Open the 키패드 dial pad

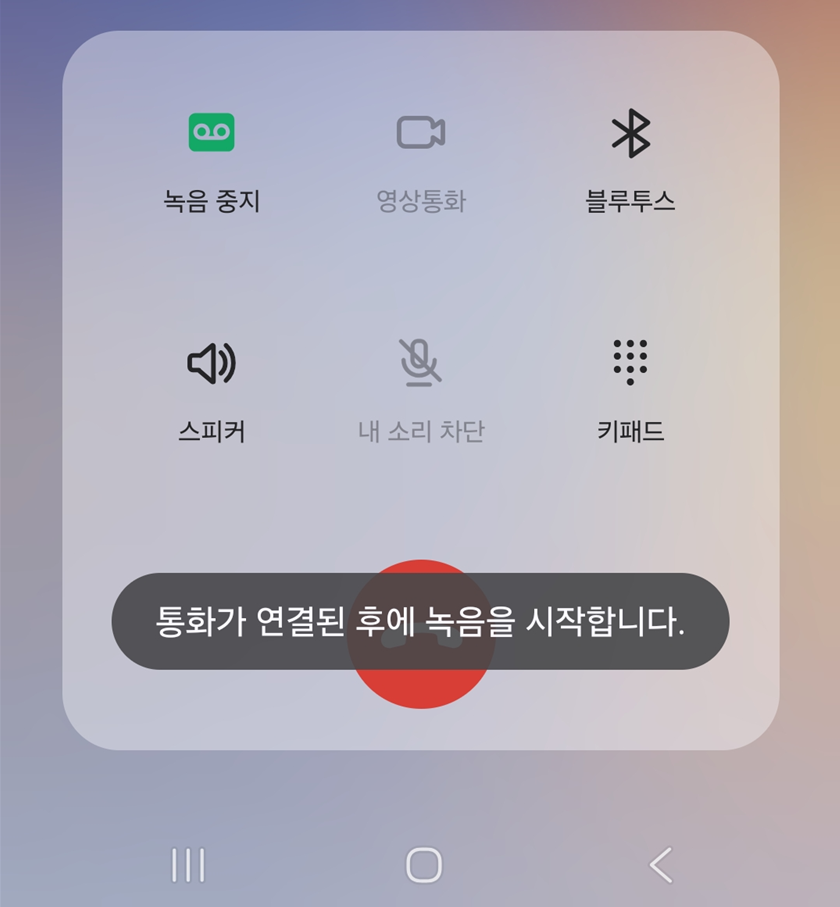(630, 365)
